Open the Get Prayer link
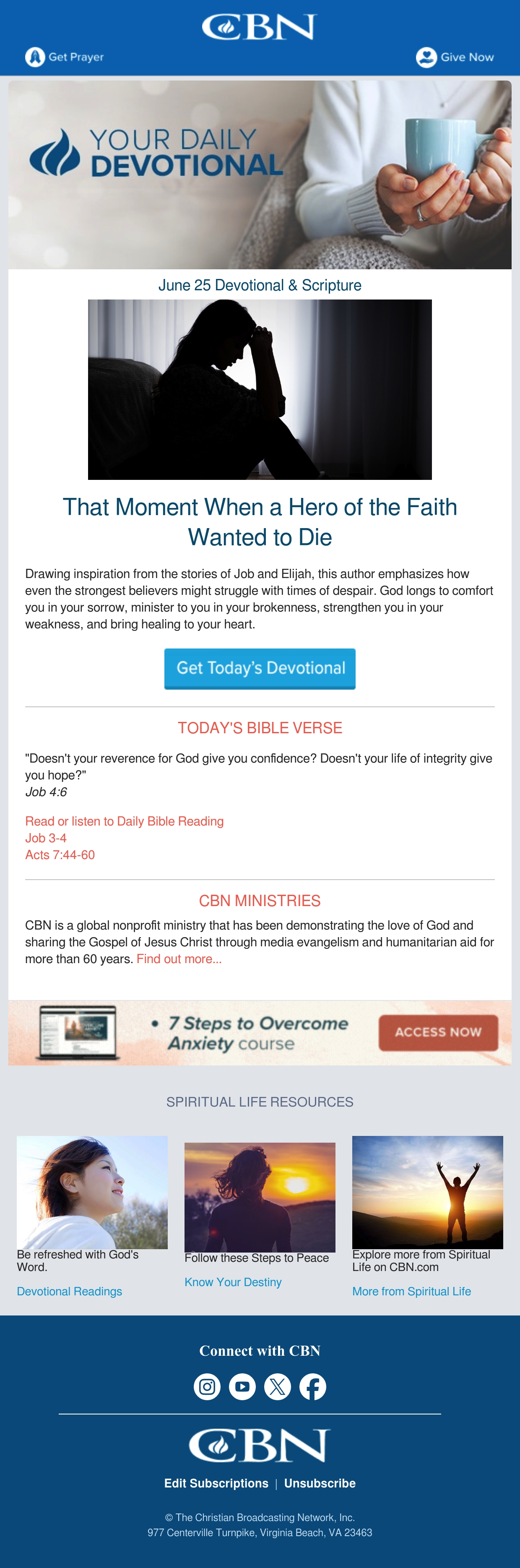Viewport: 520px width, 1568px height. [65, 57]
